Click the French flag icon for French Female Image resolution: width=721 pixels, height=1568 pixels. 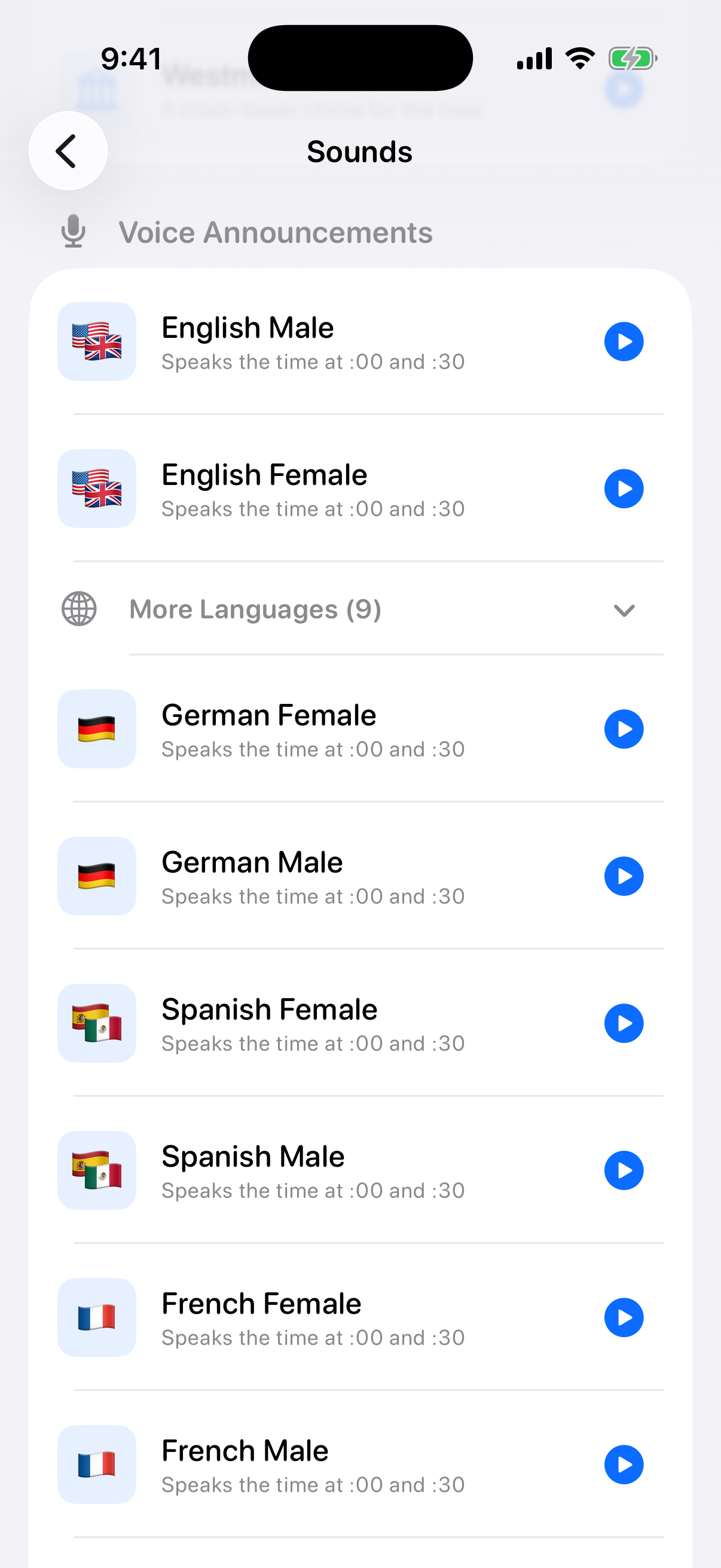[96, 1318]
